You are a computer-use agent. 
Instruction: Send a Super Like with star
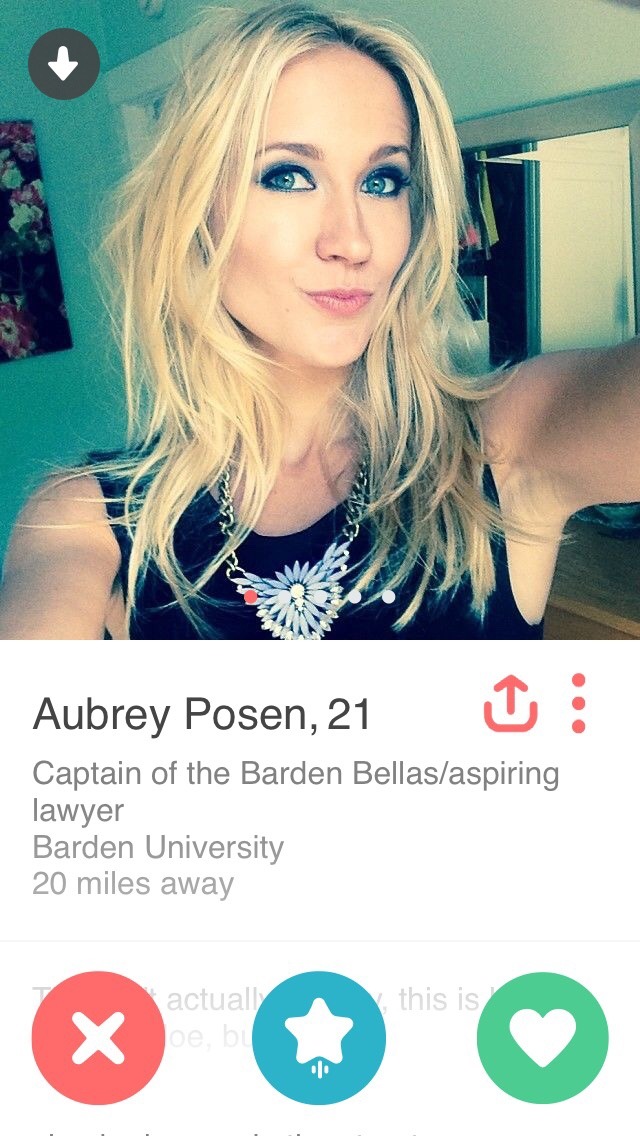(319, 1037)
